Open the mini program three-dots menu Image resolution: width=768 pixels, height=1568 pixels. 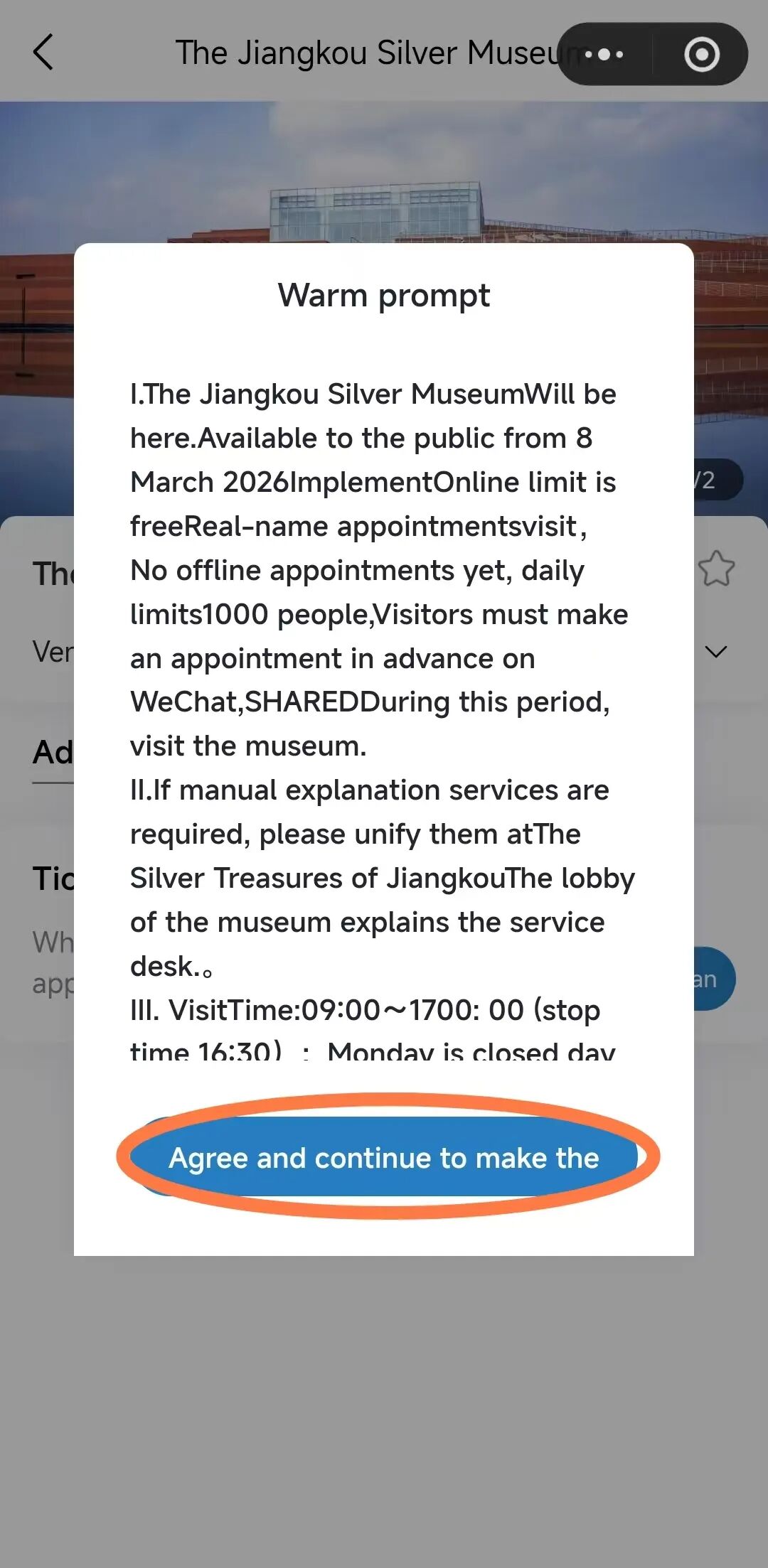click(x=604, y=54)
